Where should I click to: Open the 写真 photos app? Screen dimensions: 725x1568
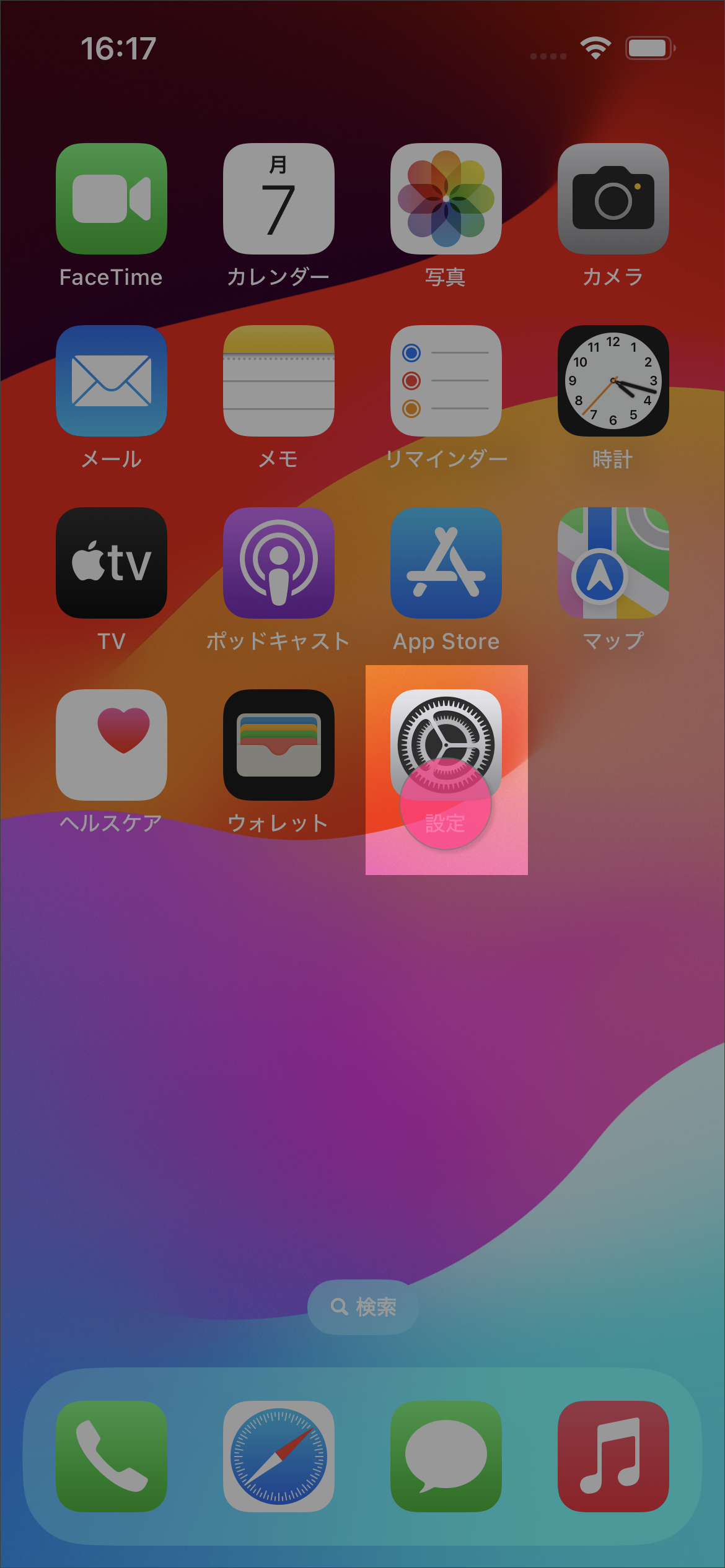(x=446, y=199)
